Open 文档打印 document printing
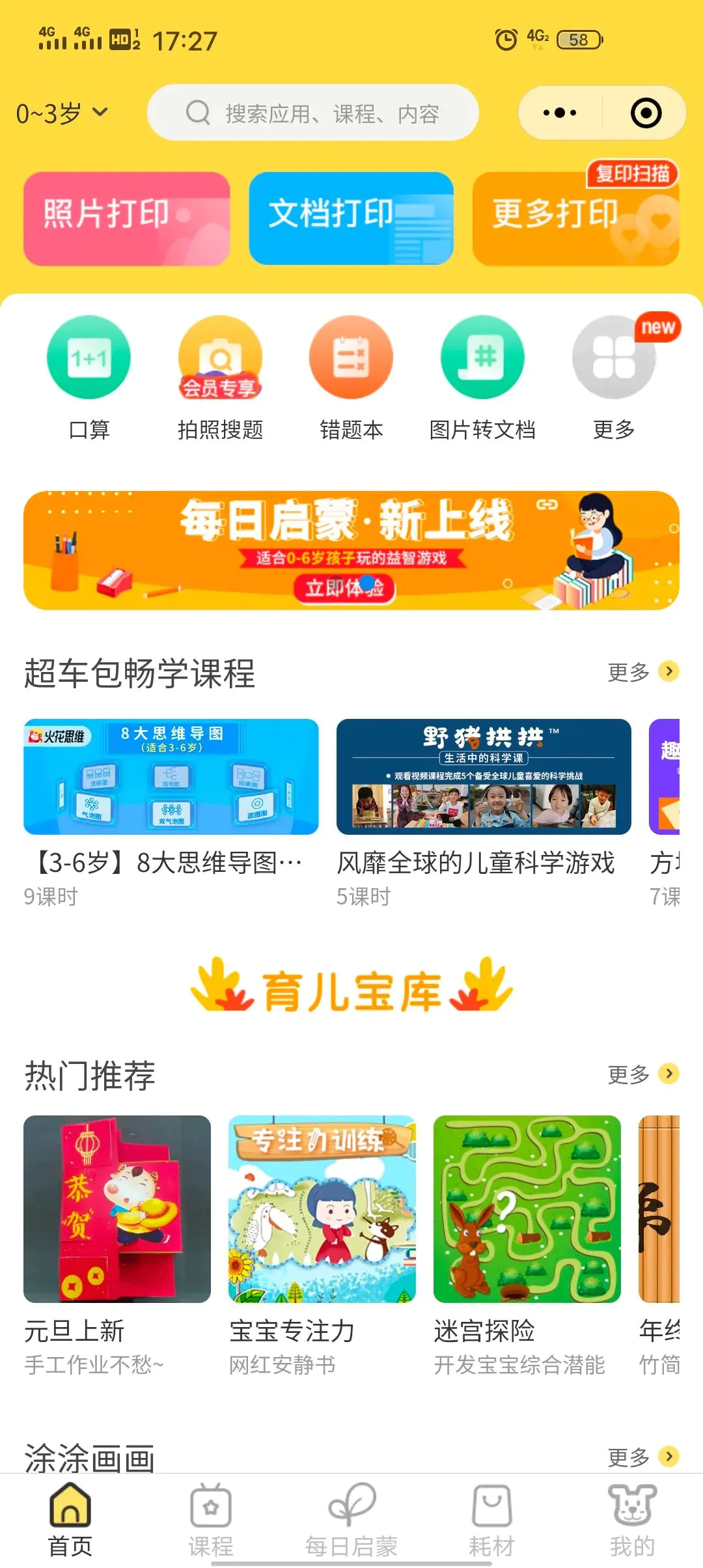Image resolution: width=703 pixels, height=1568 pixels. [x=351, y=218]
